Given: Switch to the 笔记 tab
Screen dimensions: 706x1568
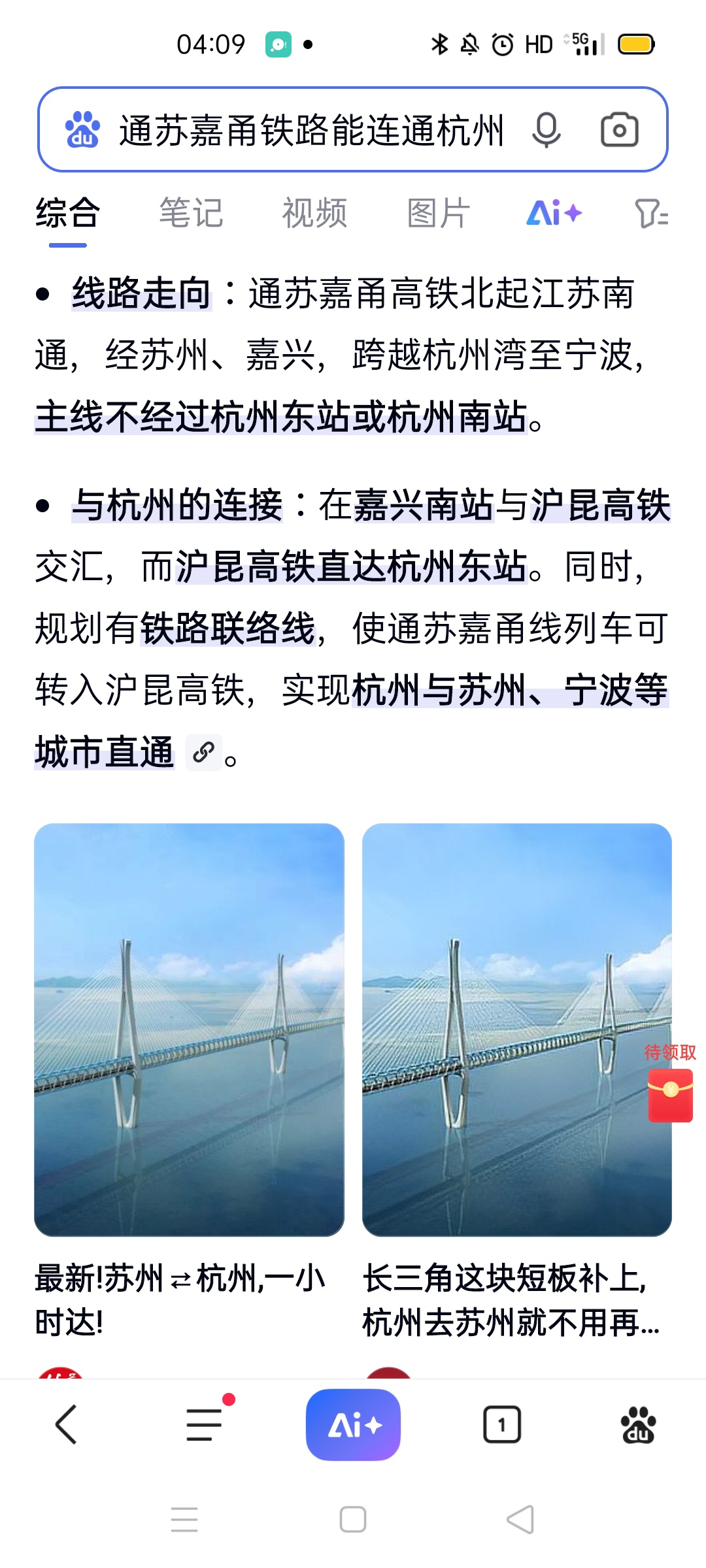Looking at the screenshot, I should click(191, 214).
